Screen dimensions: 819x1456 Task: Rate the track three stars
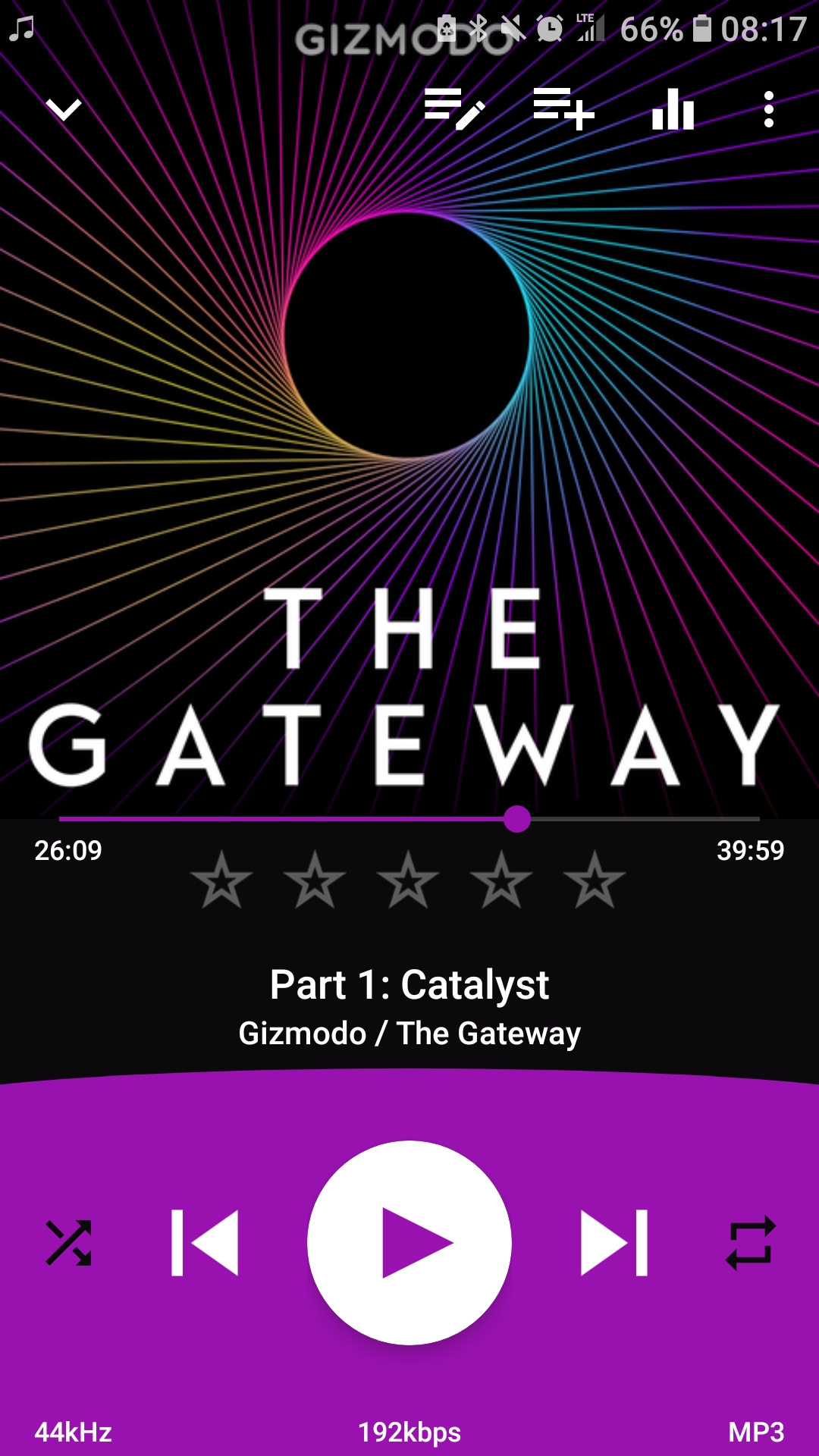(408, 880)
